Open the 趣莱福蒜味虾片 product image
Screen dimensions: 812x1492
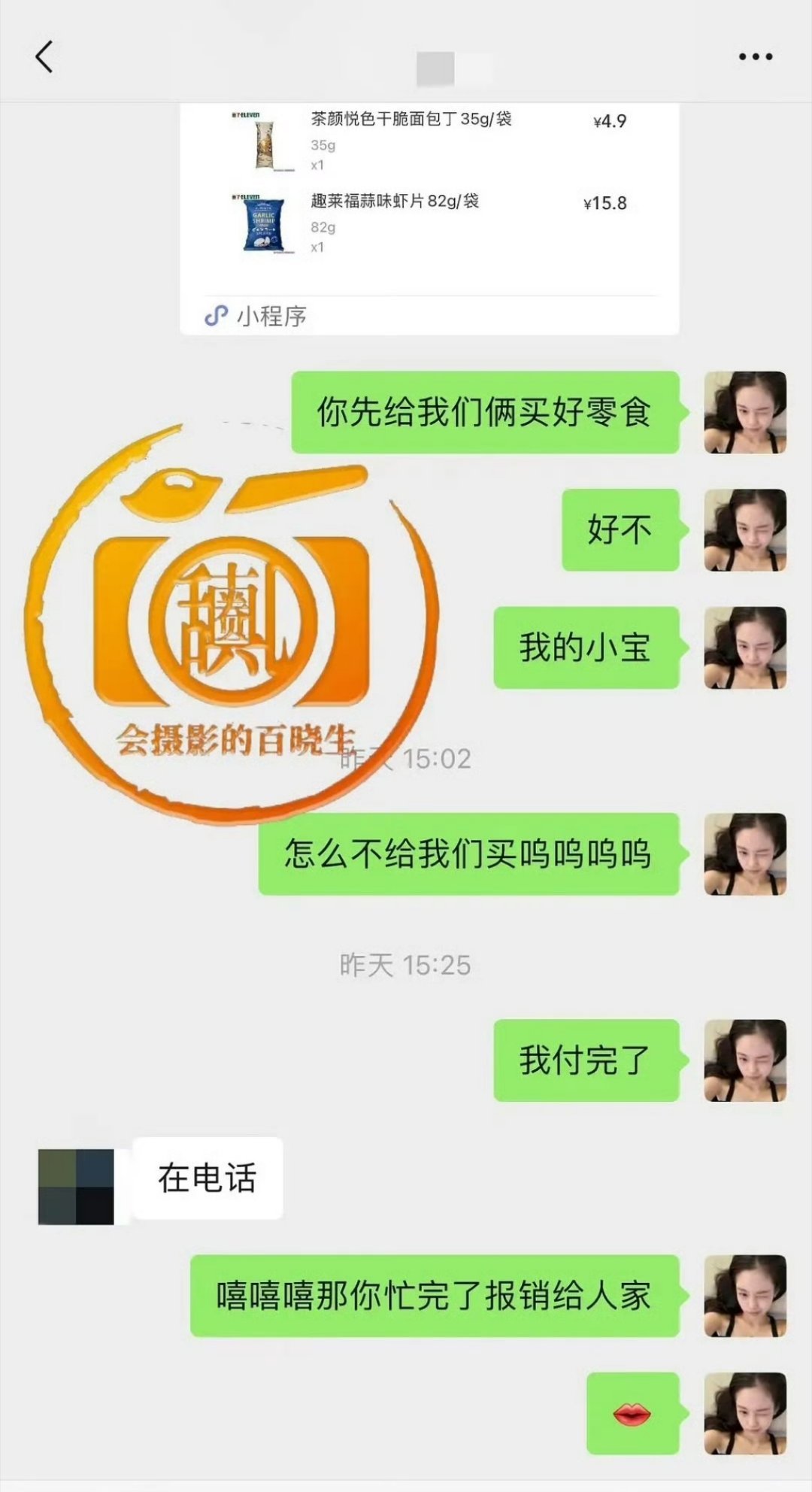pos(263,226)
